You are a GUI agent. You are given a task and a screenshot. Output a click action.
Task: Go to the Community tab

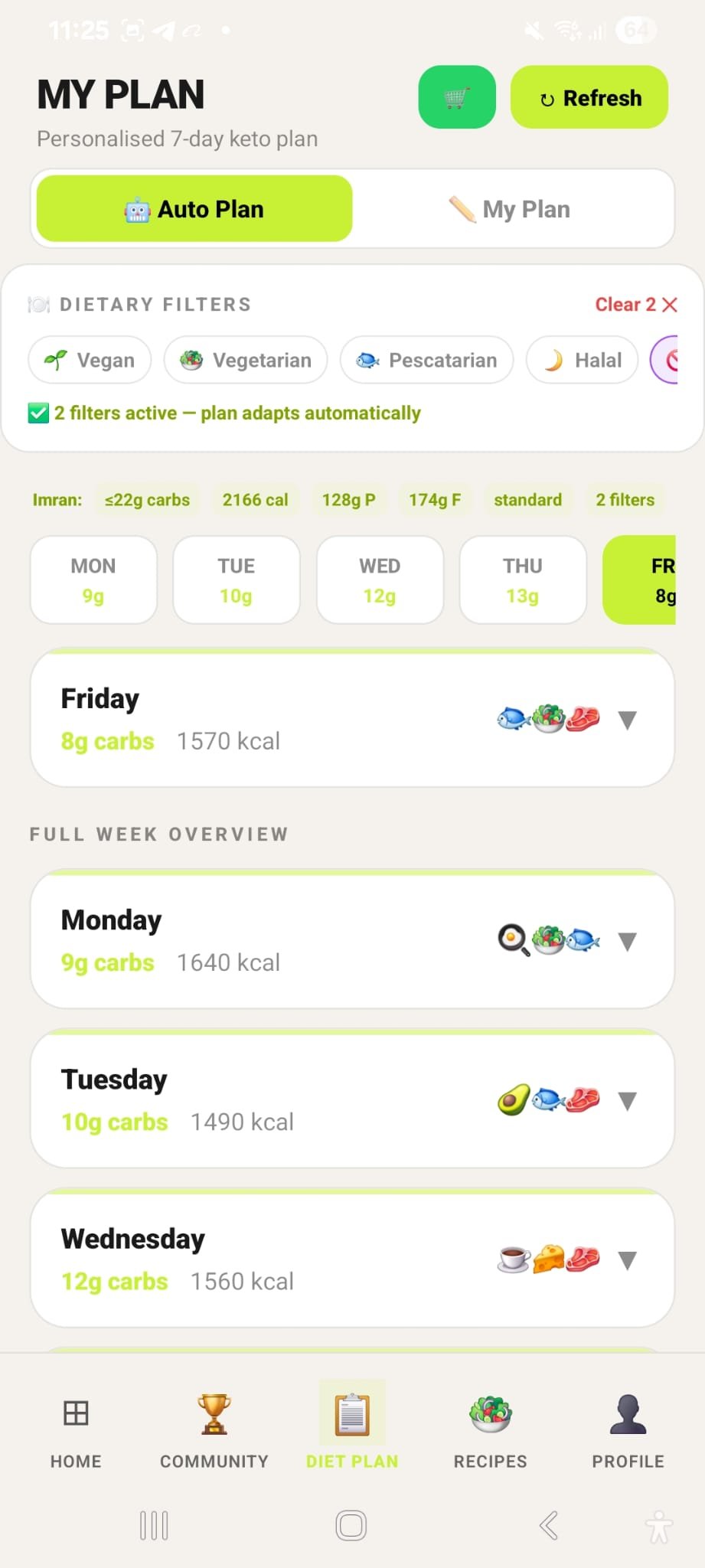214,1430
